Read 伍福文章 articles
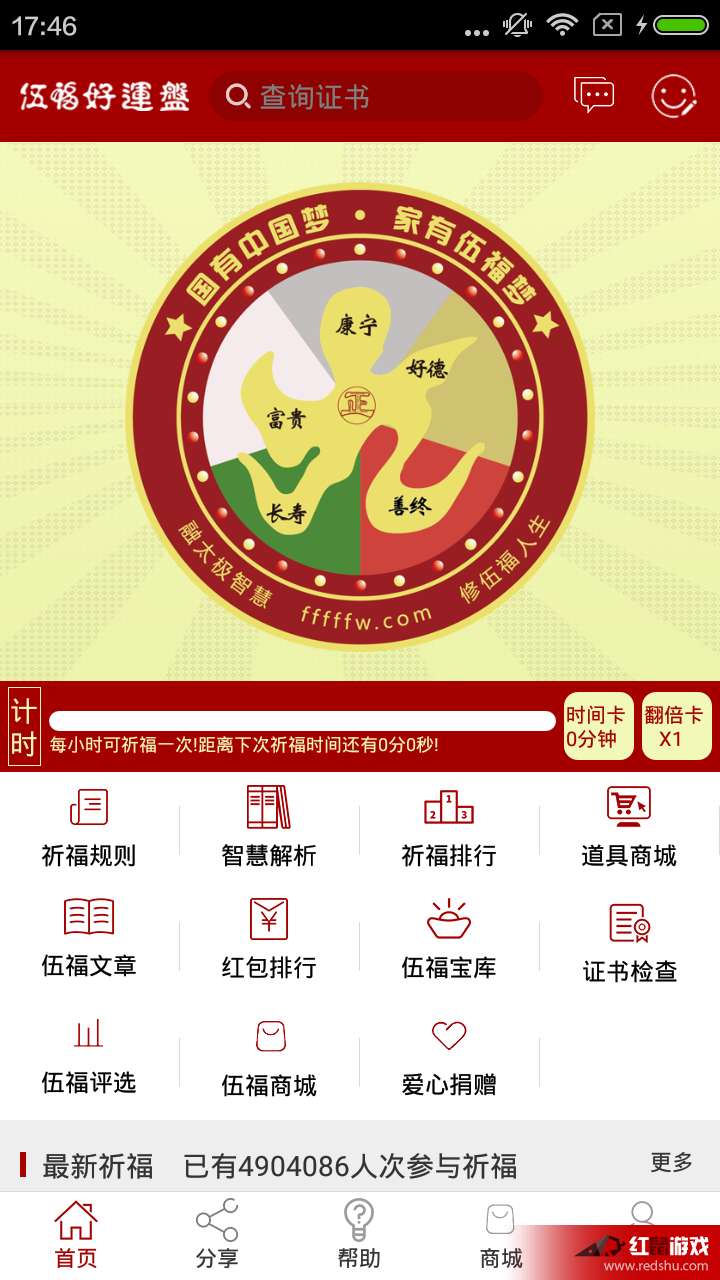Image resolution: width=720 pixels, height=1280 pixels. point(89,939)
